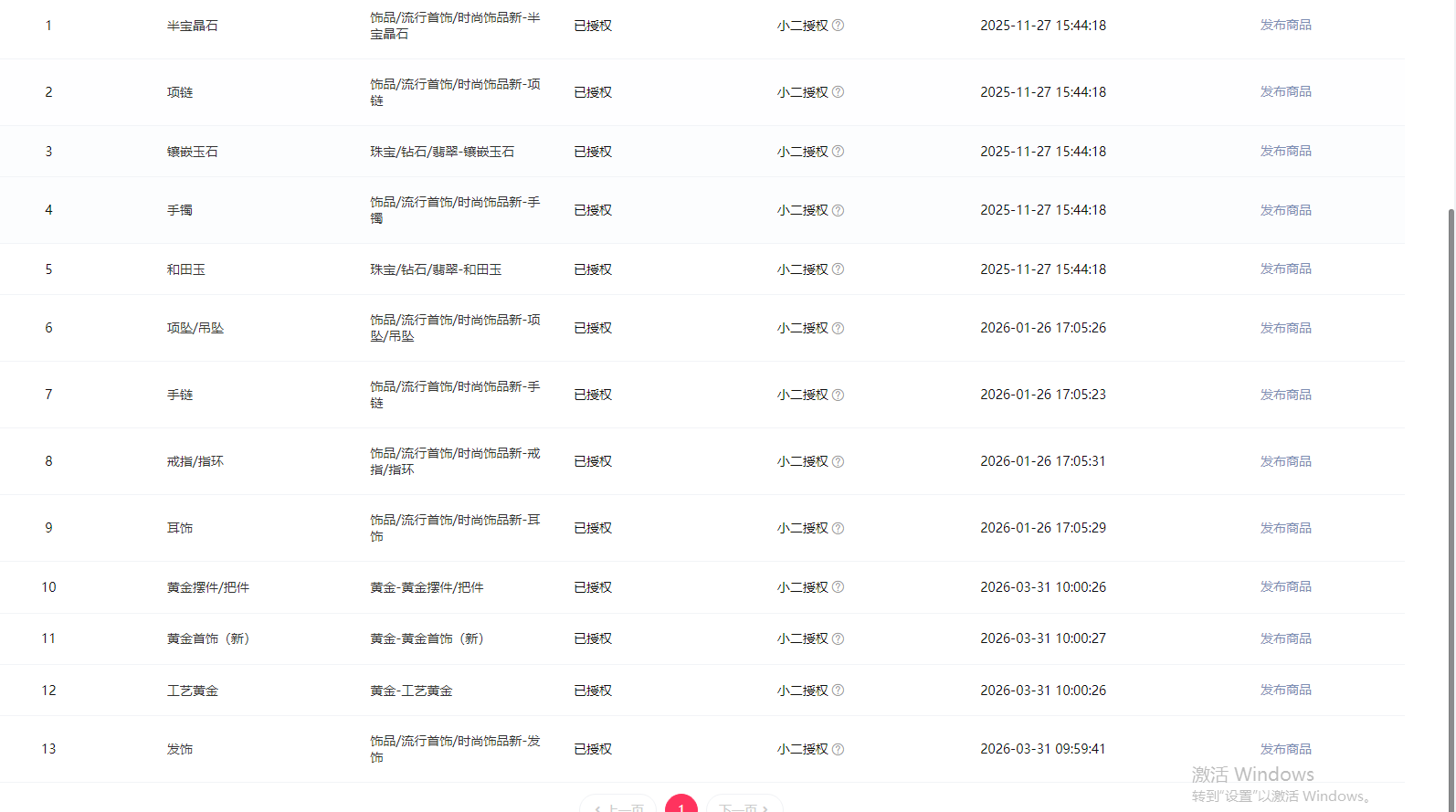1456x812 pixels.
Task: Go to page 1 in pagination
Action: click(681, 805)
